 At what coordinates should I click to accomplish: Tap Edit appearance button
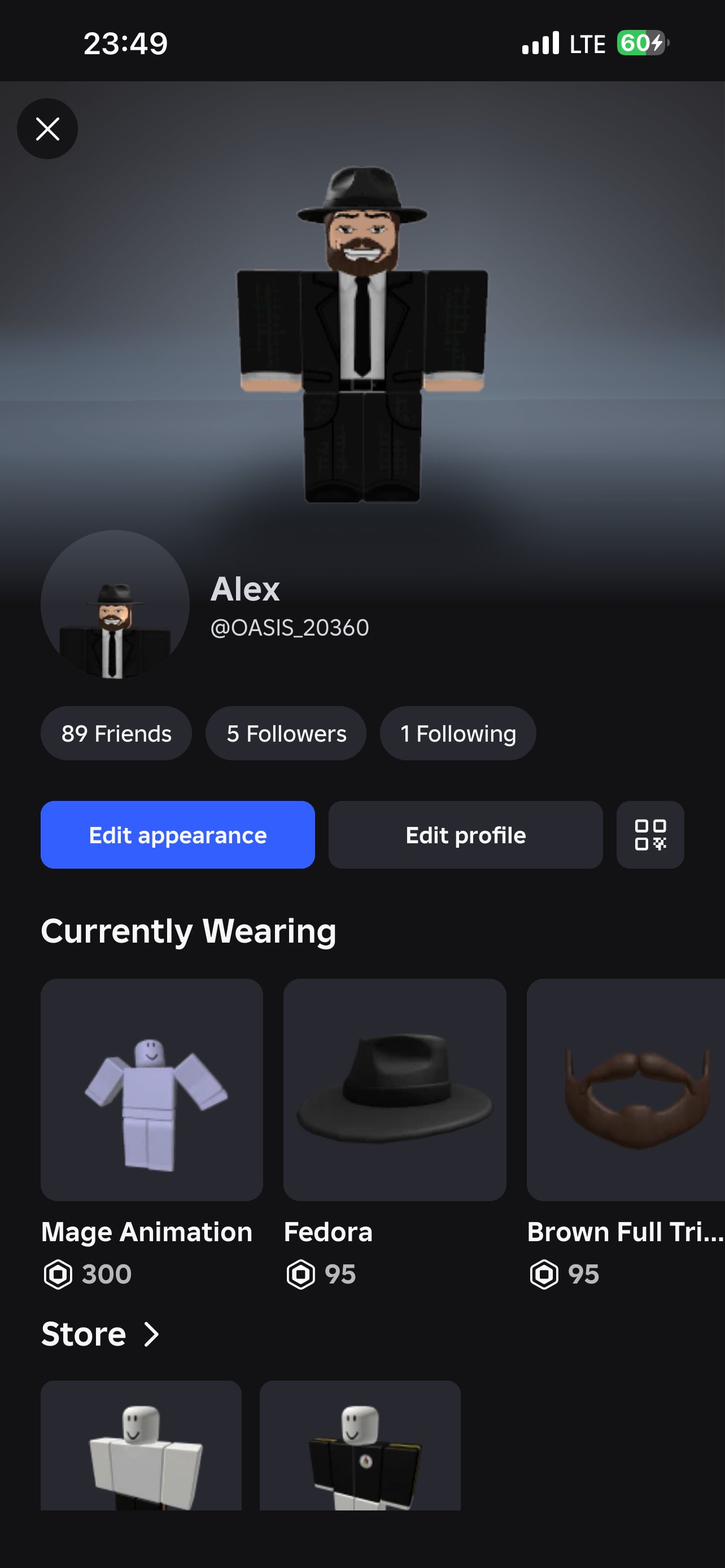pos(178,835)
